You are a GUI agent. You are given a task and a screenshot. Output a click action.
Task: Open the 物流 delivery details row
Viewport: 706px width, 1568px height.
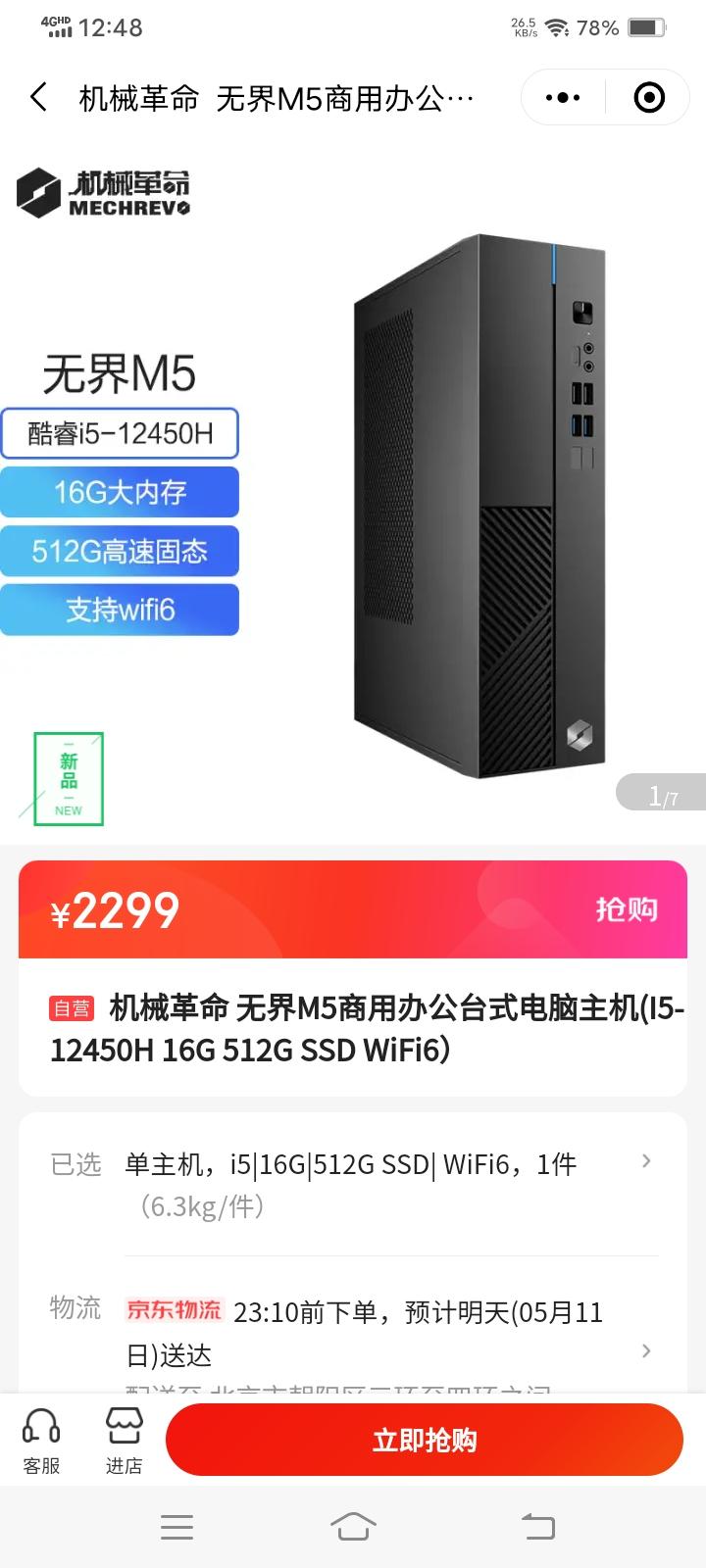(353, 1333)
